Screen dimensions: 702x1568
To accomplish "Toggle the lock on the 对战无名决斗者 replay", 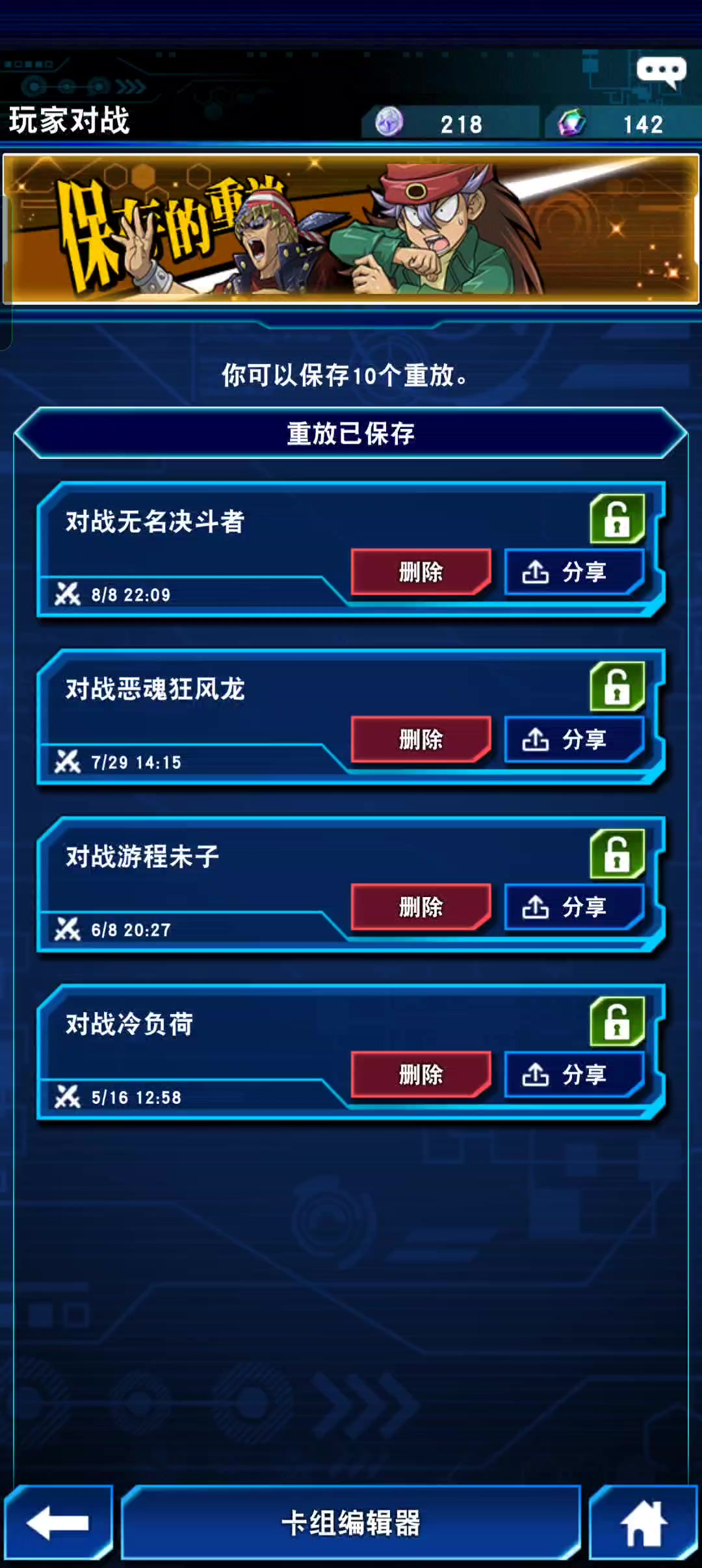I will [617, 519].
